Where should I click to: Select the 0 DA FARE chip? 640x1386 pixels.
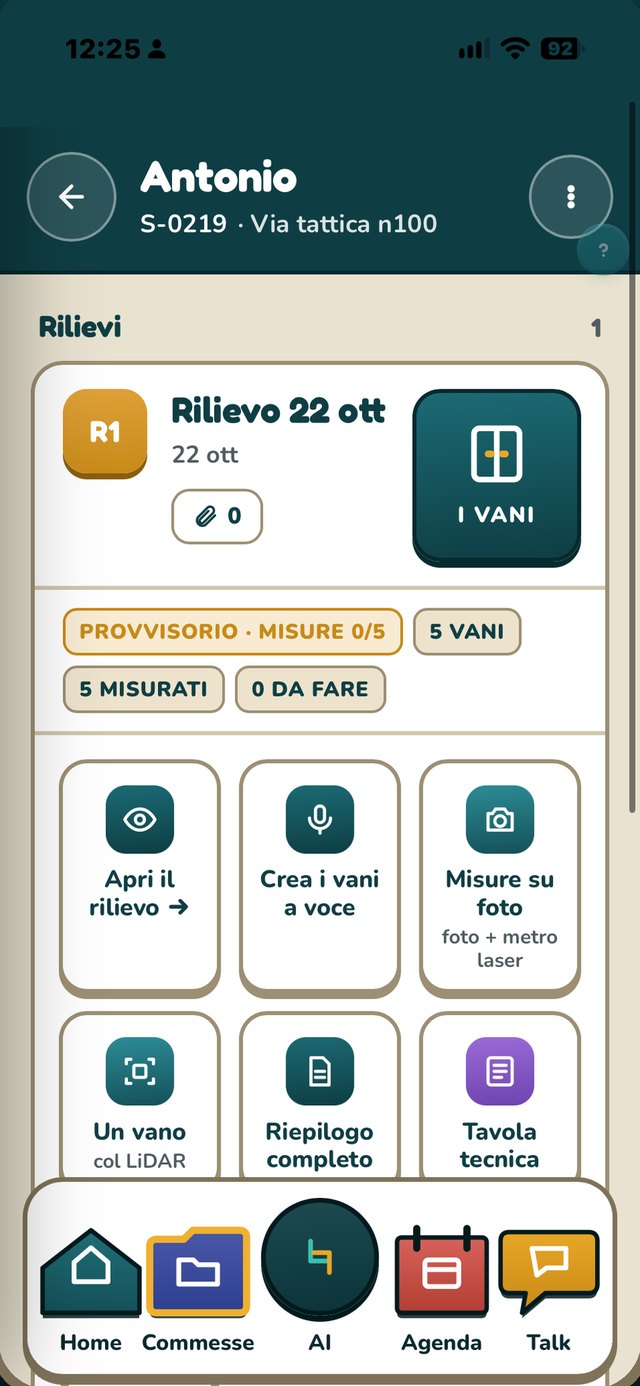coord(310,689)
